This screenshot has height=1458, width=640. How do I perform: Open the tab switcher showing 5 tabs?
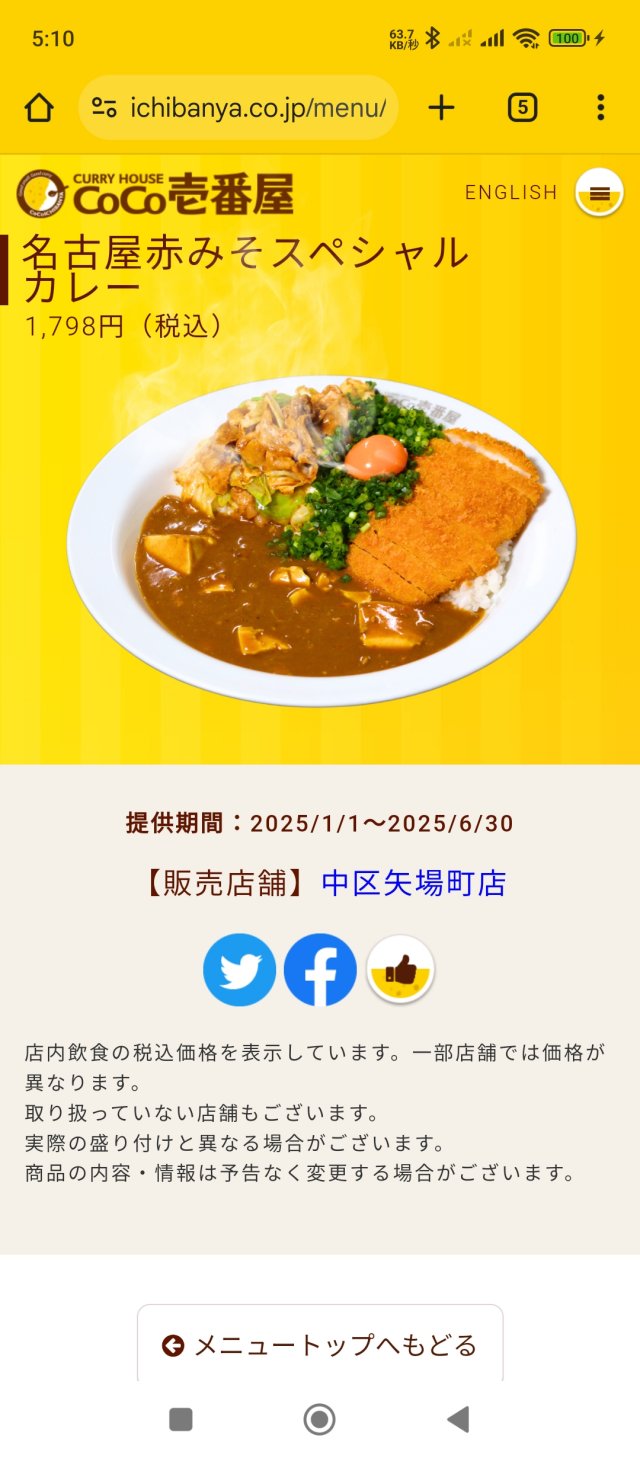[x=522, y=108]
